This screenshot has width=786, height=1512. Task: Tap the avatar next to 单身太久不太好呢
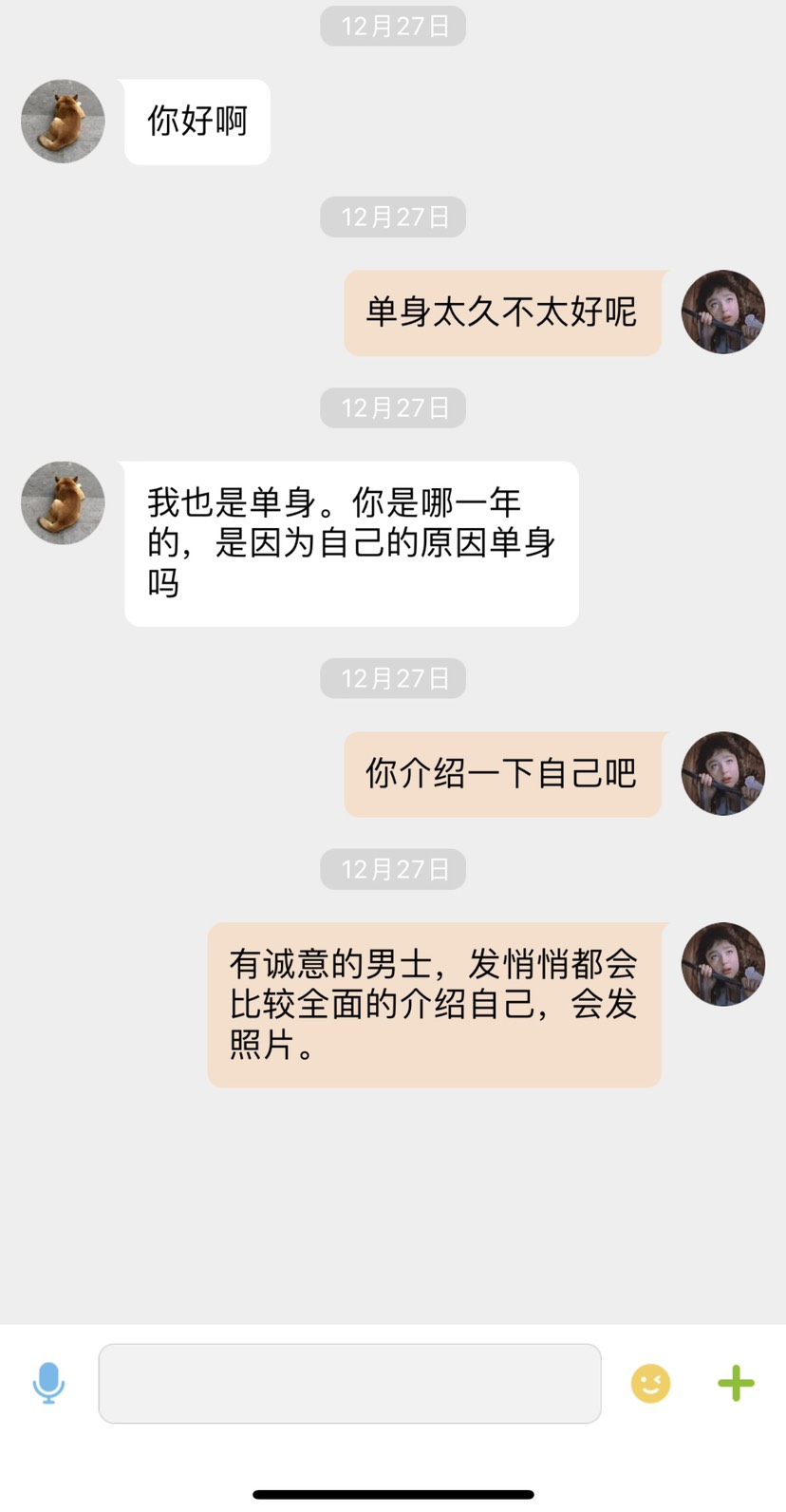point(723,312)
